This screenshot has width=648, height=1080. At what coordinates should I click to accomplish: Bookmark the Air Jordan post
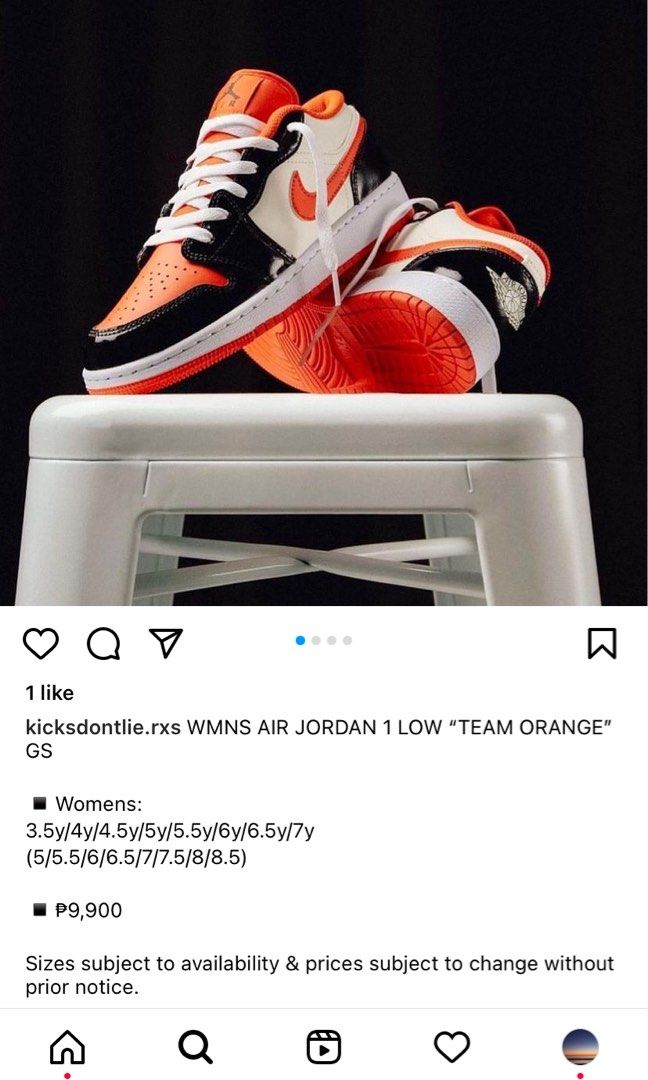[x=602, y=643]
